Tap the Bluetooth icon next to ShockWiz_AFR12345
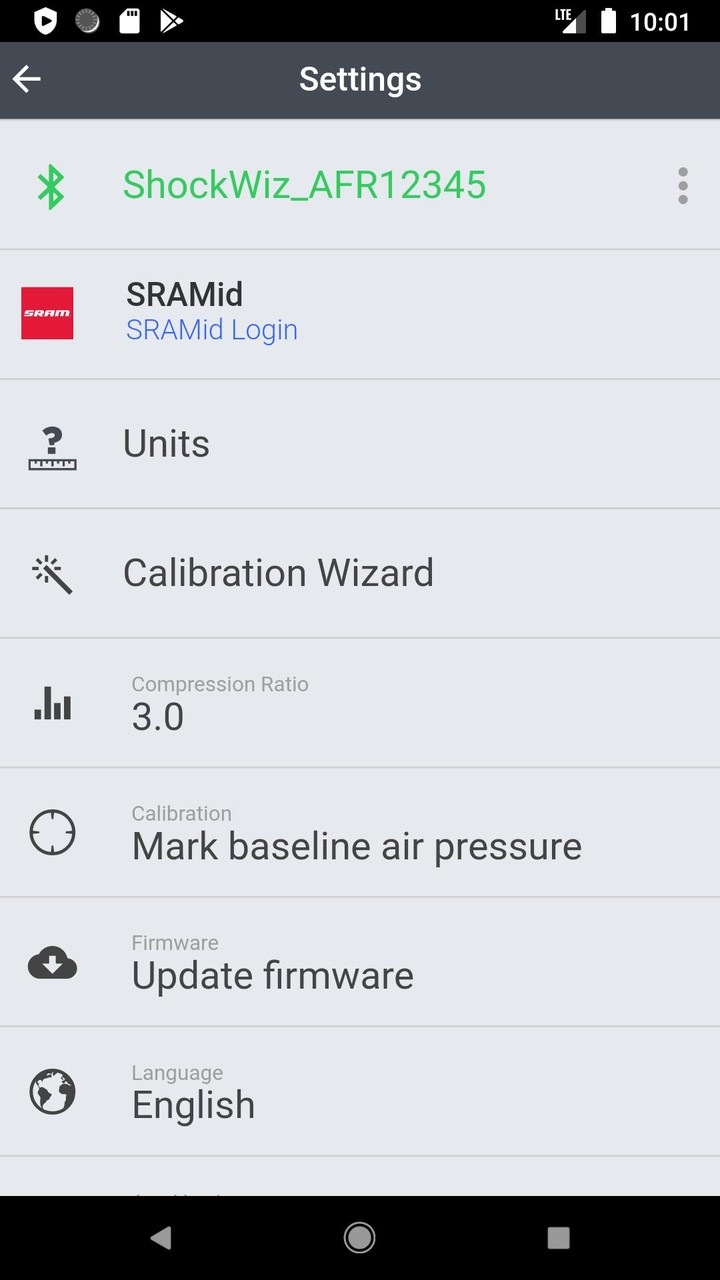The width and height of the screenshot is (720, 1280). click(52, 185)
